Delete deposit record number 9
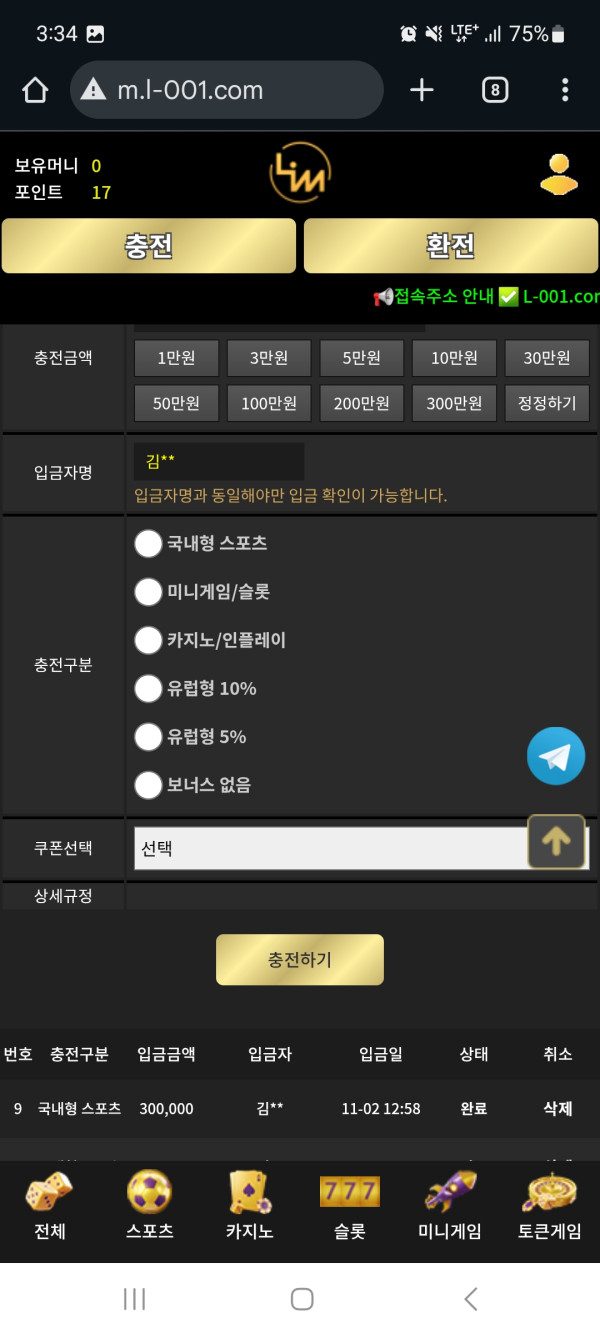600x1333 pixels. (x=557, y=1108)
